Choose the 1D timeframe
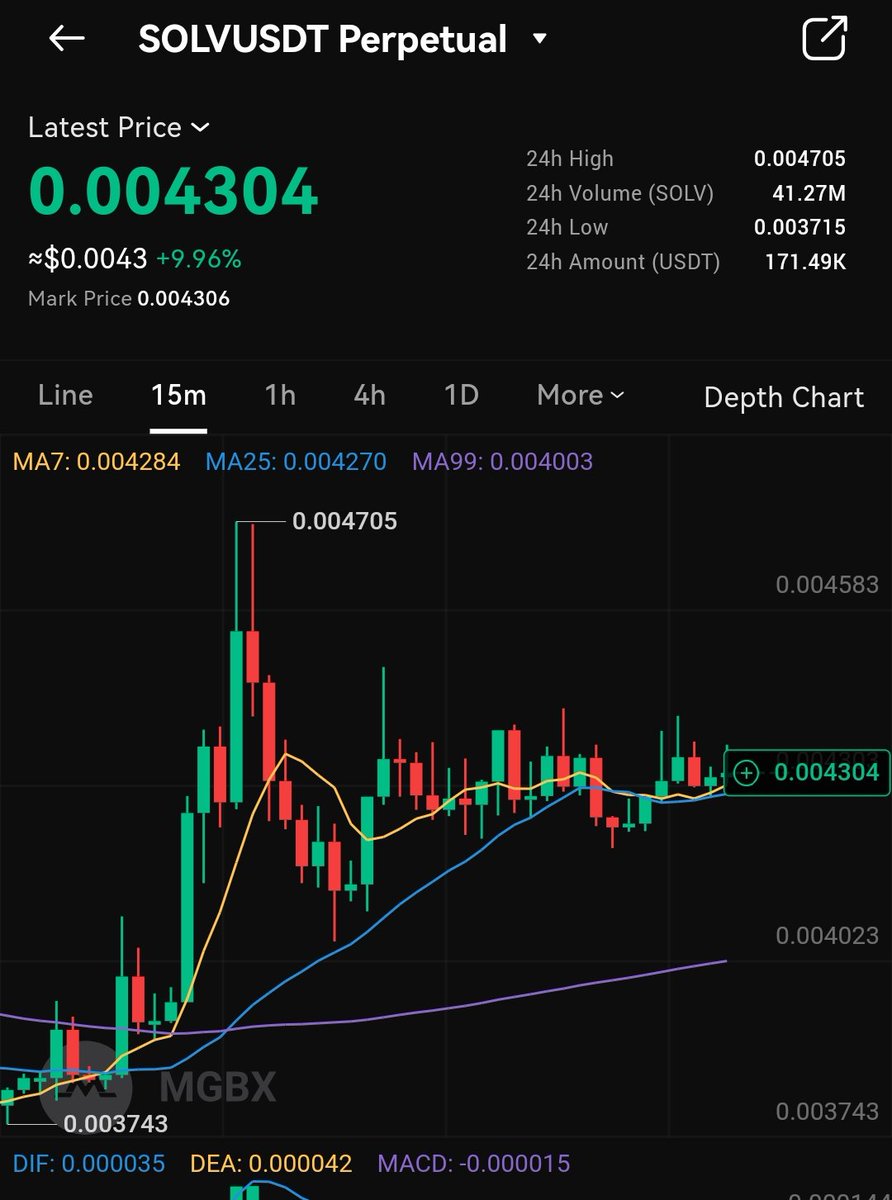The height and width of the screenshot is (1200, 892). point(461,396)
